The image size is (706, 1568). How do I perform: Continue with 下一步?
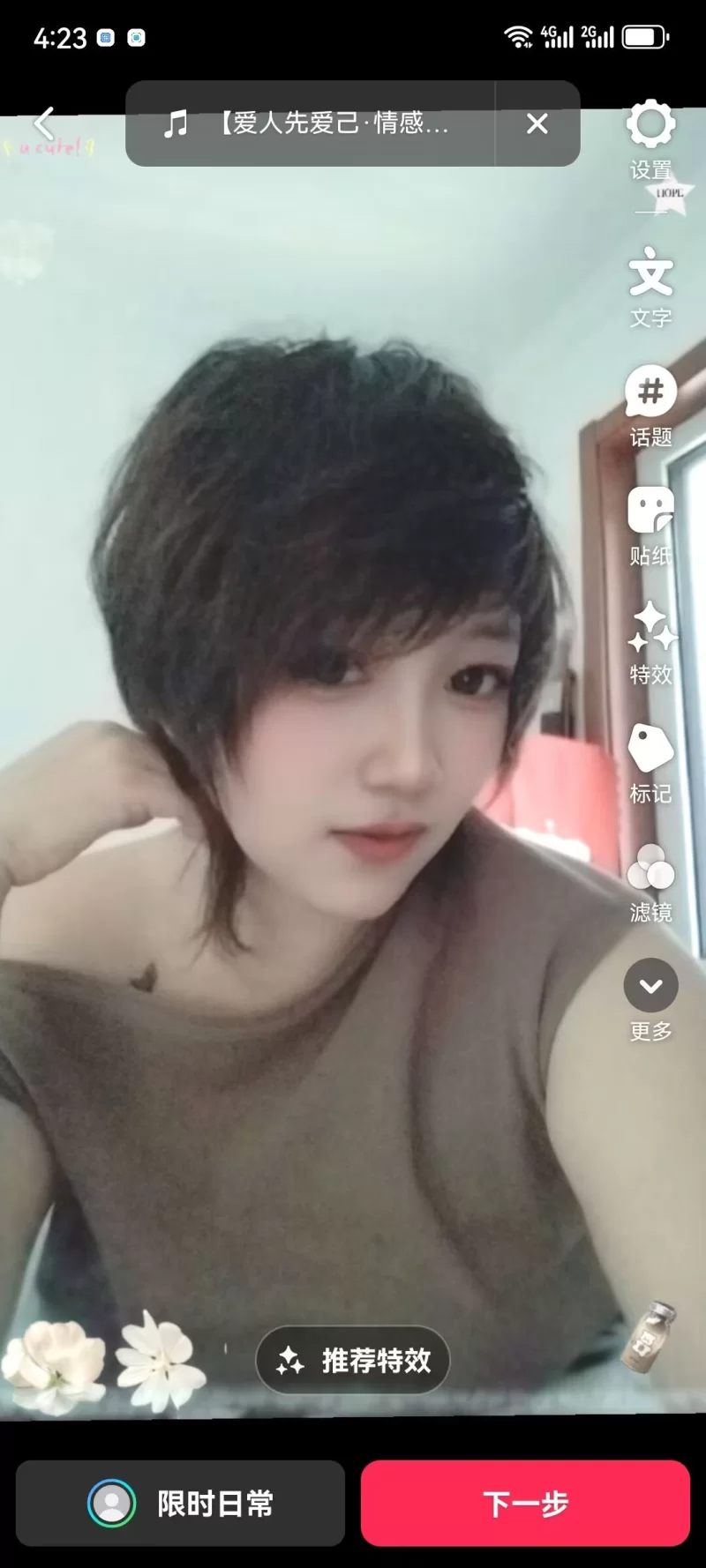(x=525, y=1503)
